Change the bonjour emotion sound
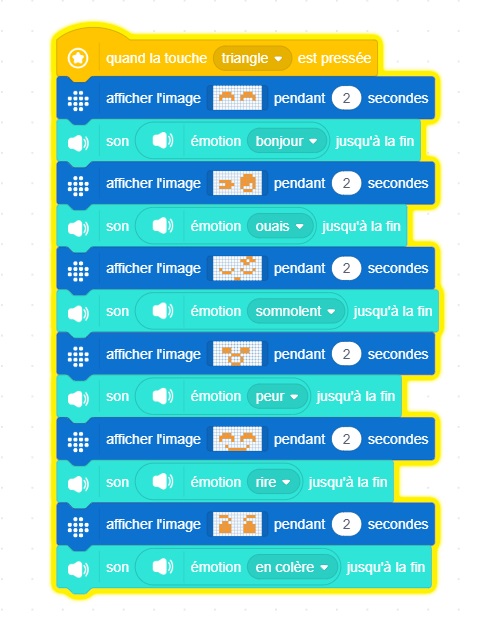The height and width of the screenshot is (633, 478). tap(286, 141)
